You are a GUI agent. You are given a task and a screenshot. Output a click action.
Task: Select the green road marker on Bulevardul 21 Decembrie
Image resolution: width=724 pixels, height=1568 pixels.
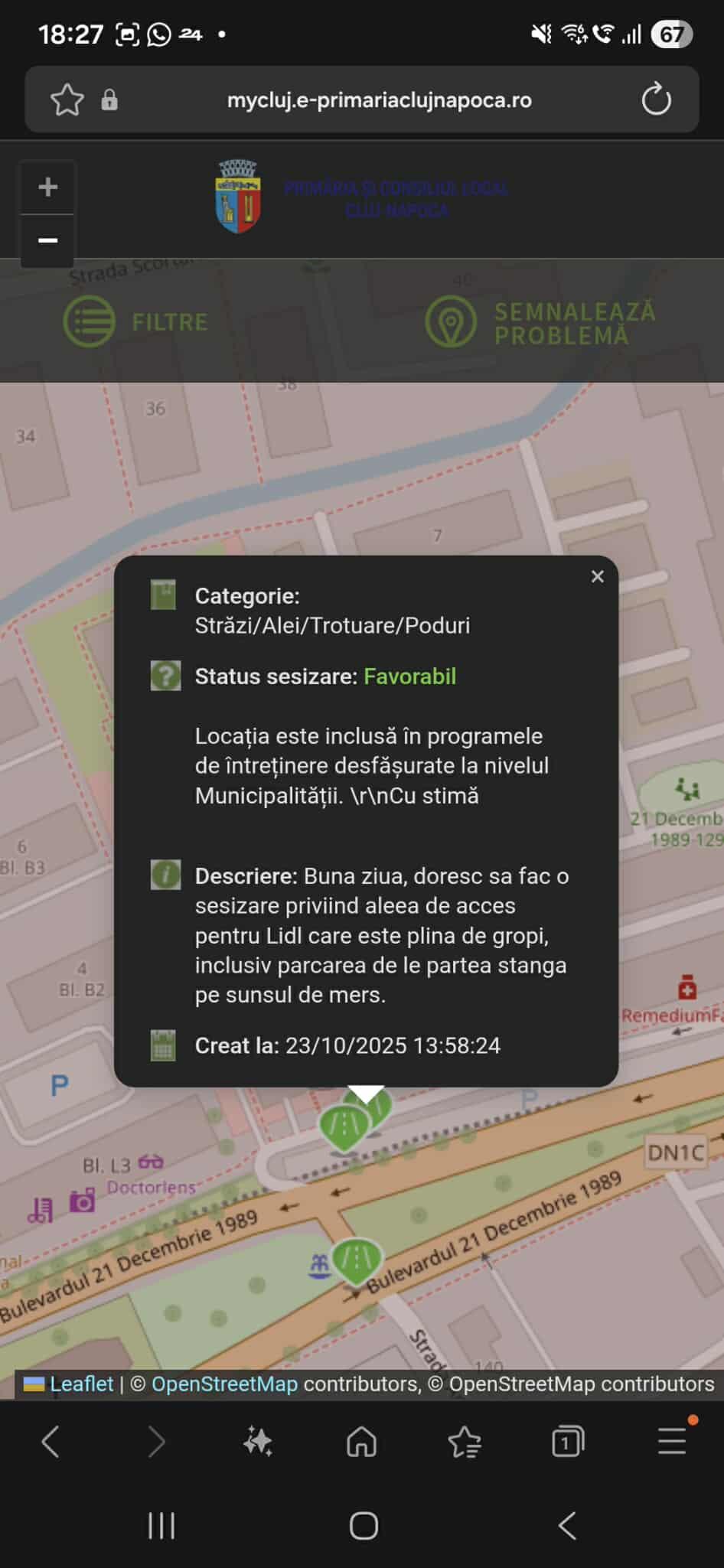(x=356, y=1259)
